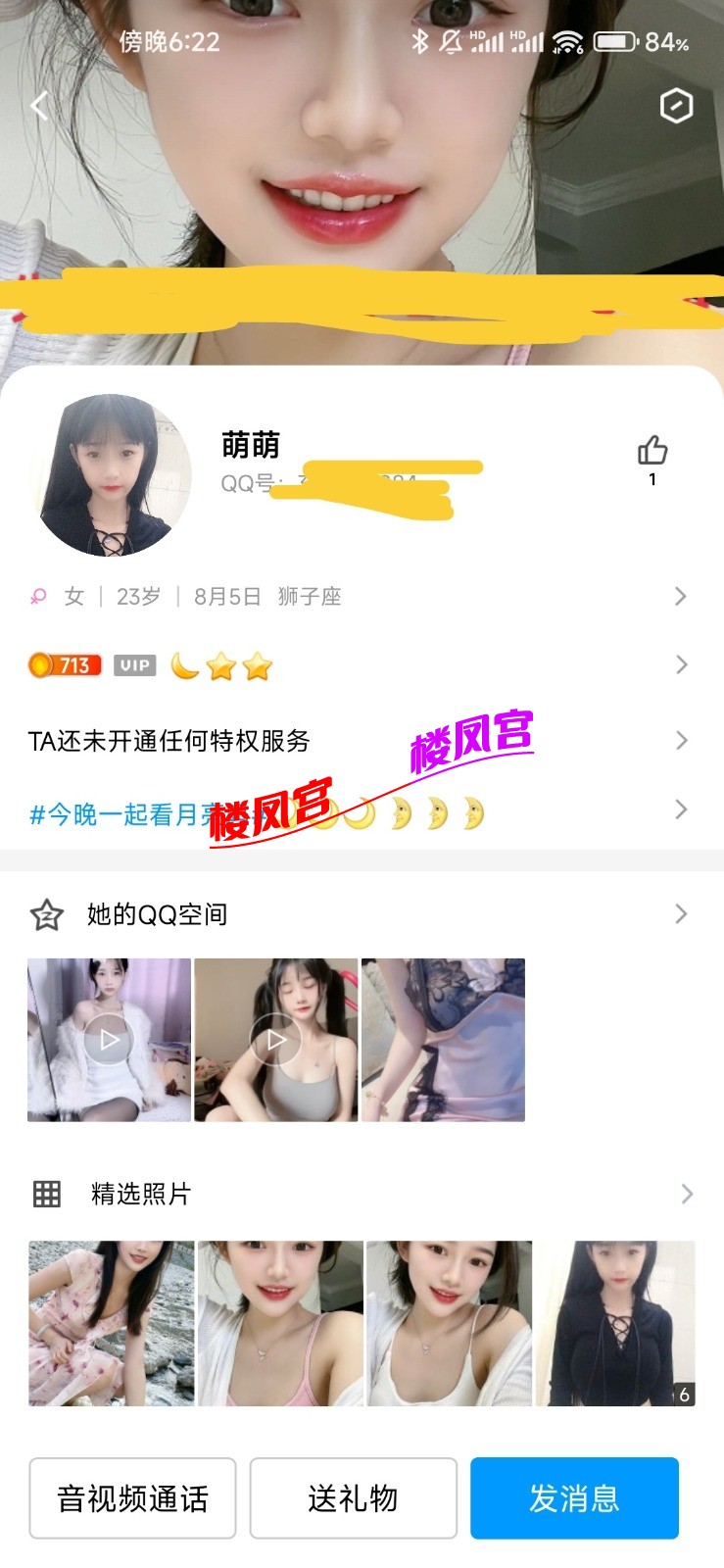Tap 发消息 to send a message
This screenshot has height=1568, width=724.
click(574, 1498)
